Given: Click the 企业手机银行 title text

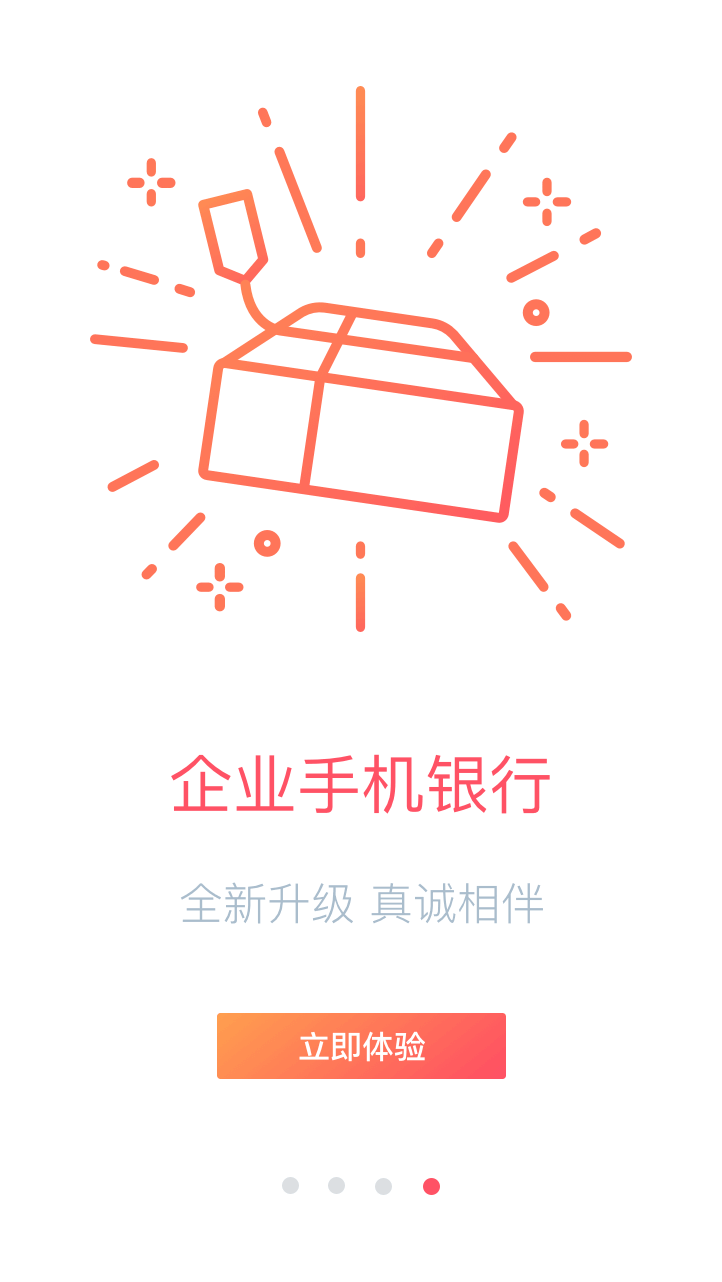Looking at the screenshot, I should [360, 787].
